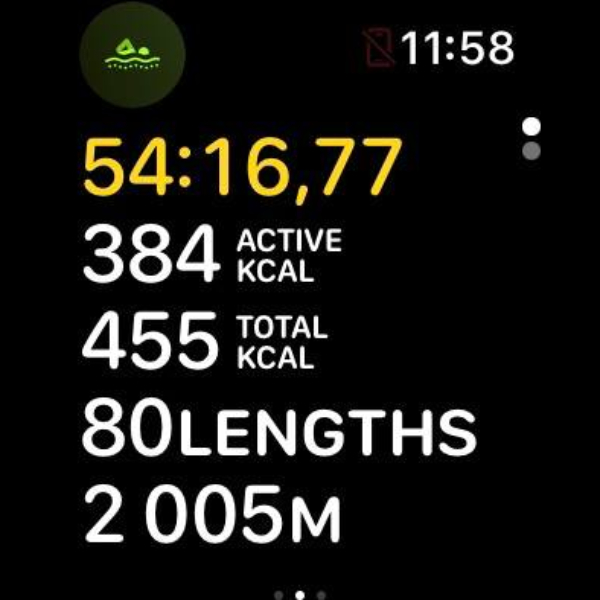Tap the pool swim workout icon
Screen dimensions: 600x600
click(x=131, y=53)
